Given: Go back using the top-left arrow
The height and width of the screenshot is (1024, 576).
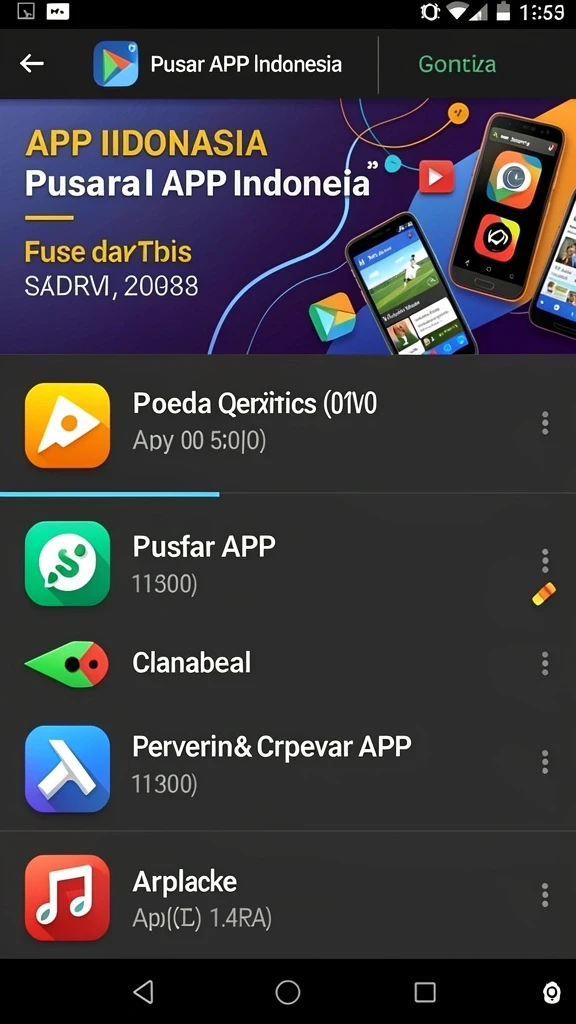Looking at the screenshot, I should click(31, 63).
